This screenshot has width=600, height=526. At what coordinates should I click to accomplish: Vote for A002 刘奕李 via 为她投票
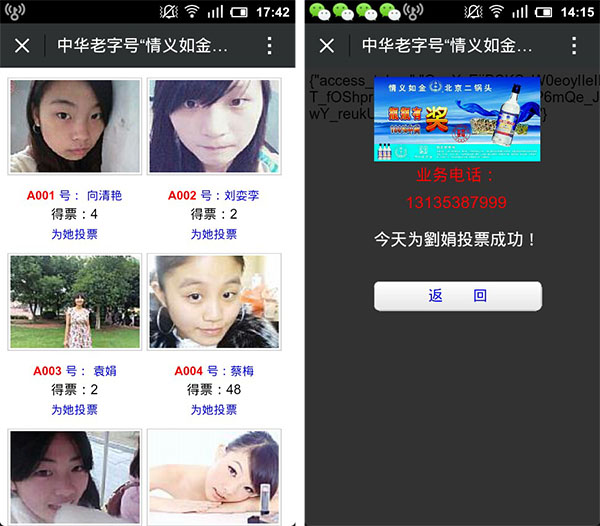(214, 234)
